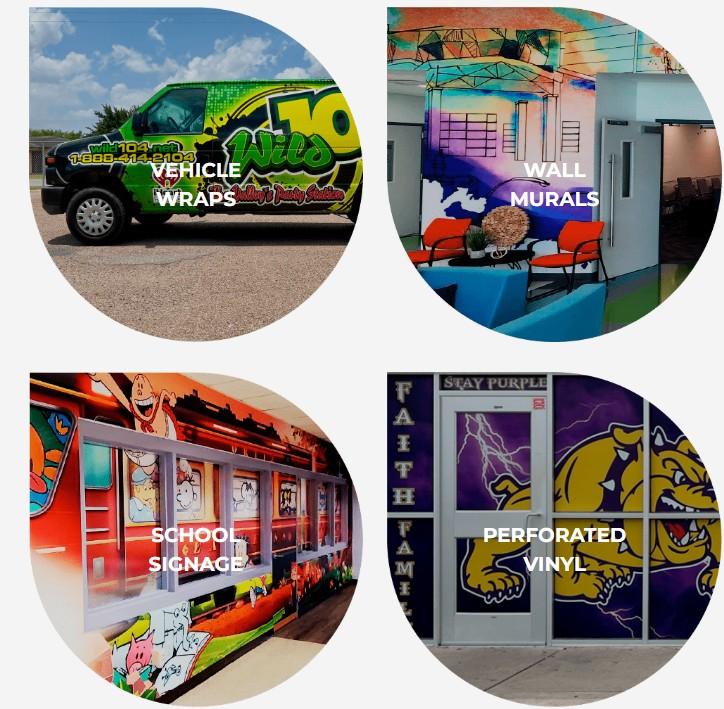Open the Vehicle Wraps tile

(196, 183)
